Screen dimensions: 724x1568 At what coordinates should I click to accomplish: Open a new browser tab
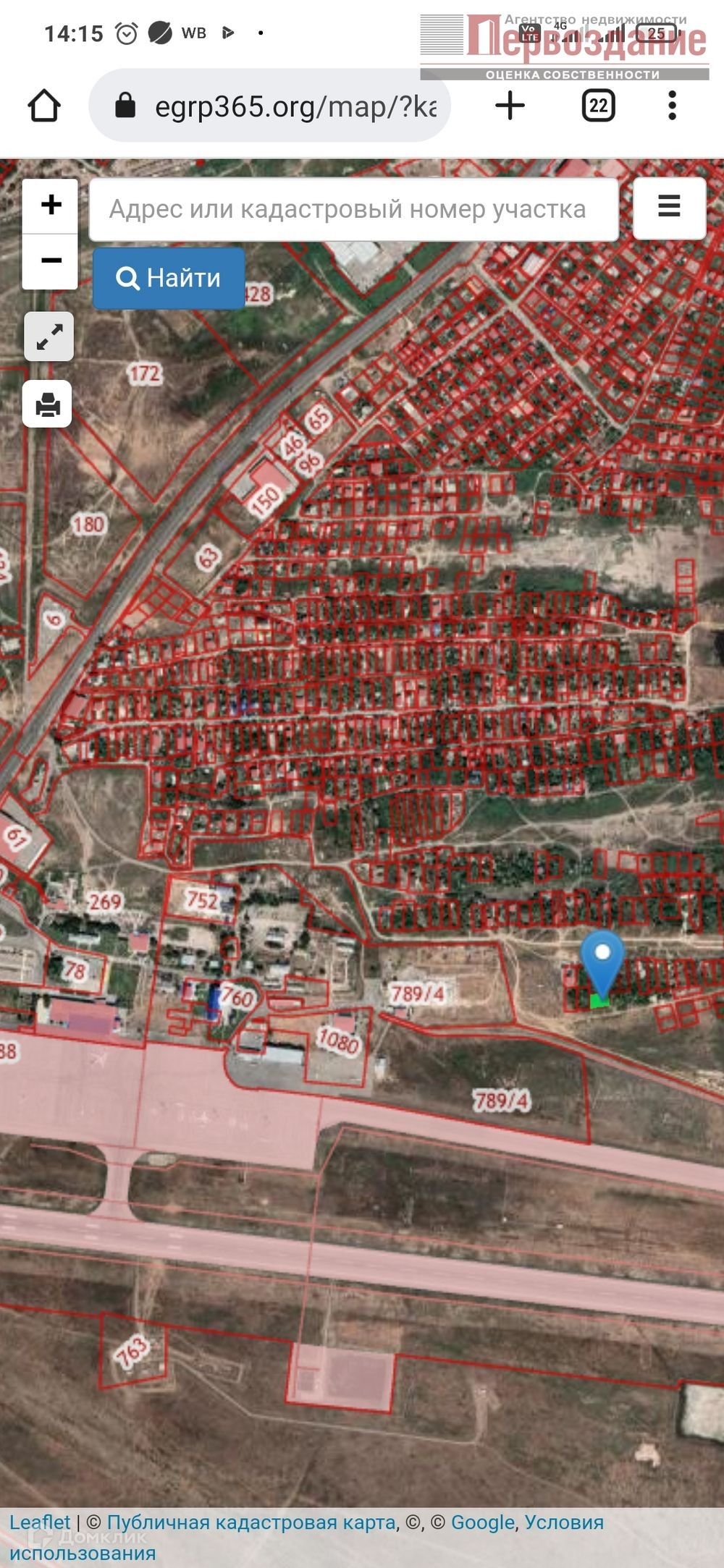[x=510, y=106]
